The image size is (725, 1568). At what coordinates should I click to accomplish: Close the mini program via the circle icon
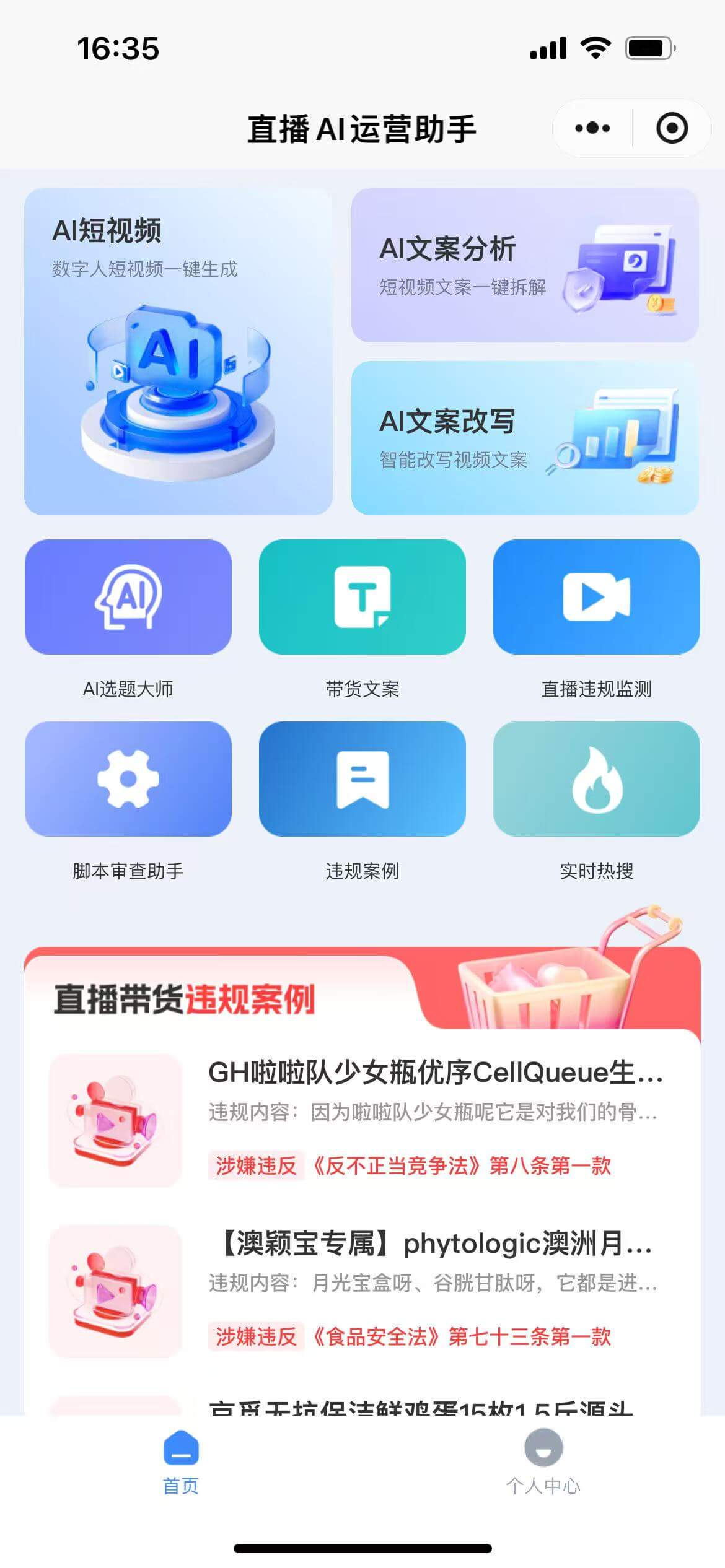click(672, 128)
